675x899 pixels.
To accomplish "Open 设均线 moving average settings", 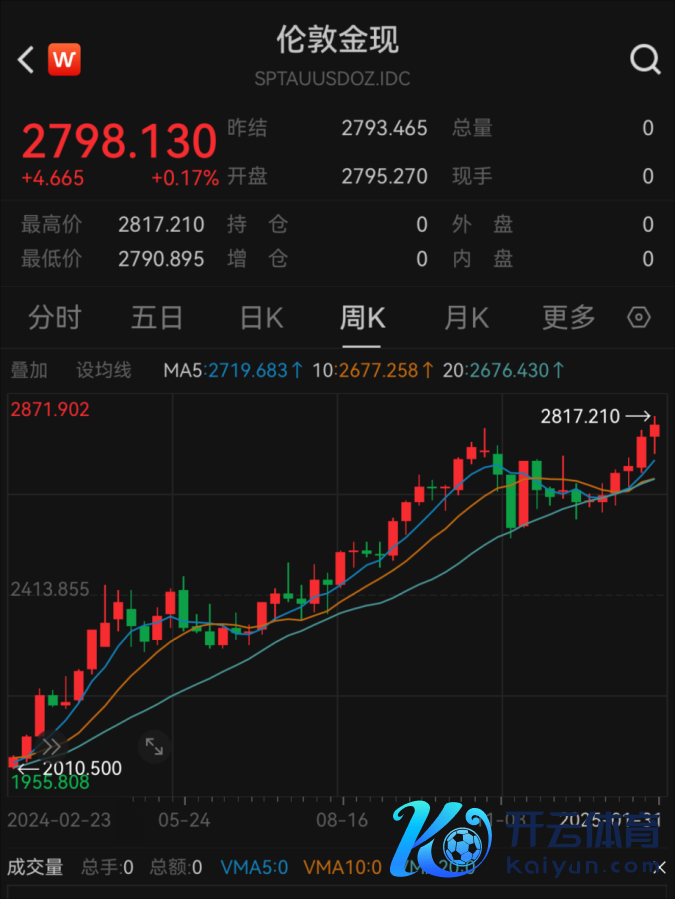I will 104,370.
